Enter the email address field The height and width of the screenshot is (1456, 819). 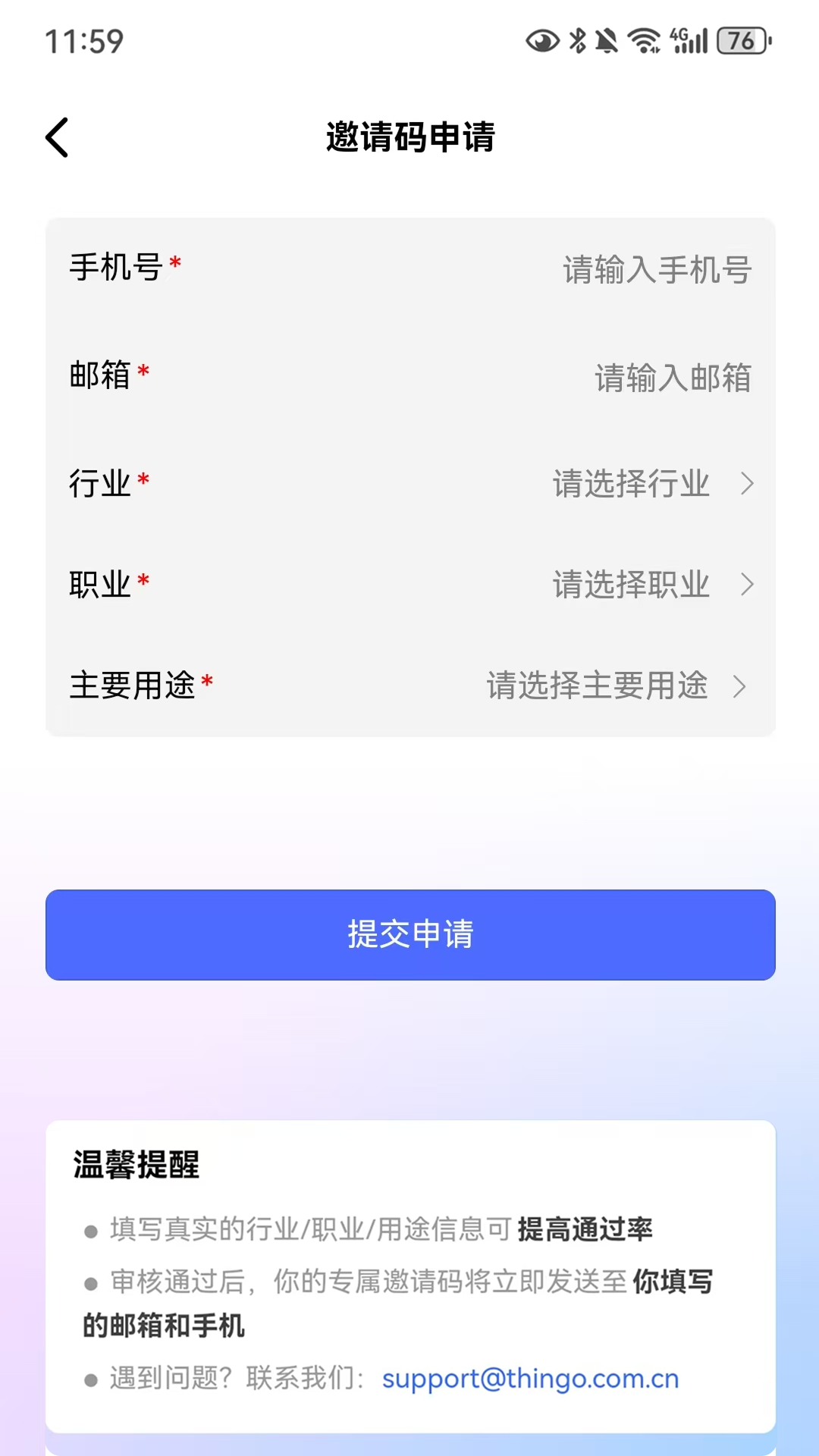tap(672, 378)
